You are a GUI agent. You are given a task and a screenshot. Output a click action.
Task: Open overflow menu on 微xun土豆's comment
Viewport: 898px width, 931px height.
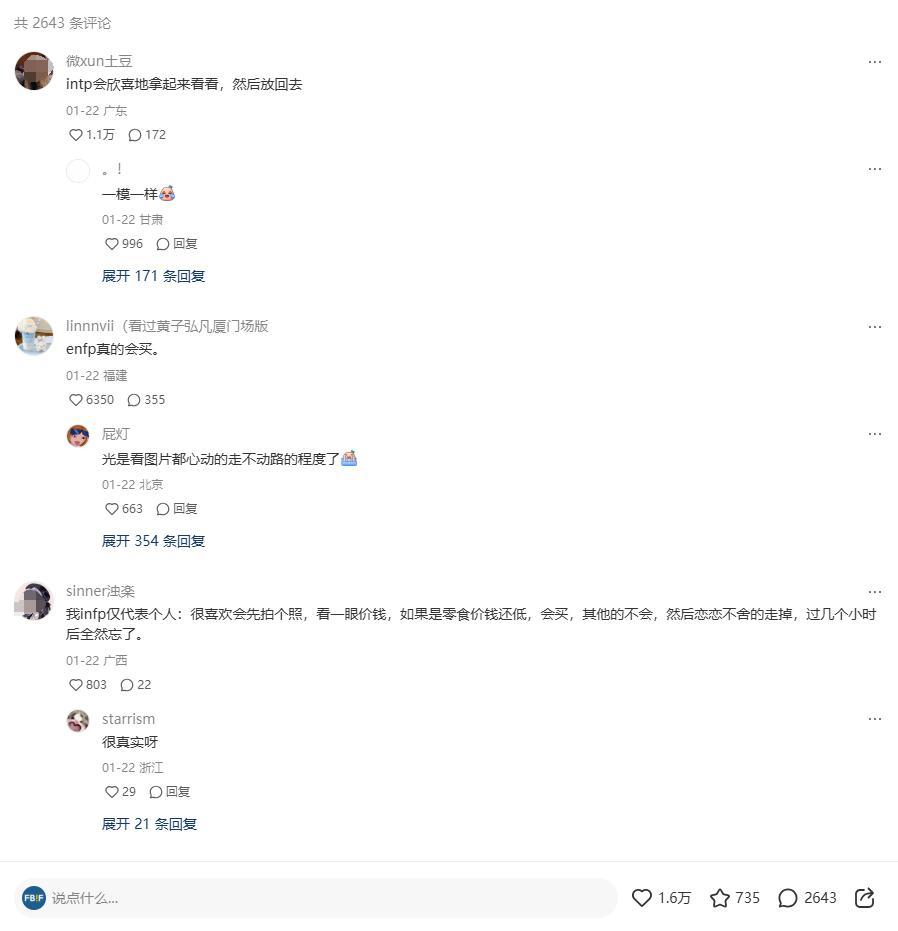tap(874, 62)
